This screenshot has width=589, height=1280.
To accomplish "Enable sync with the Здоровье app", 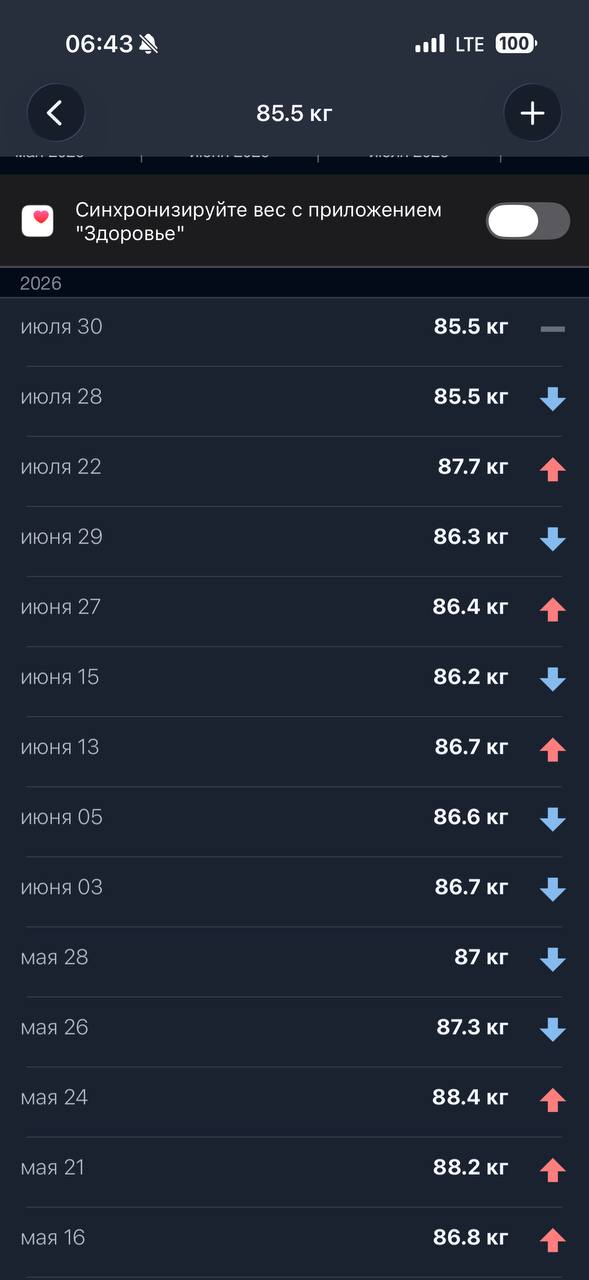I will click(x=528, y=221).
